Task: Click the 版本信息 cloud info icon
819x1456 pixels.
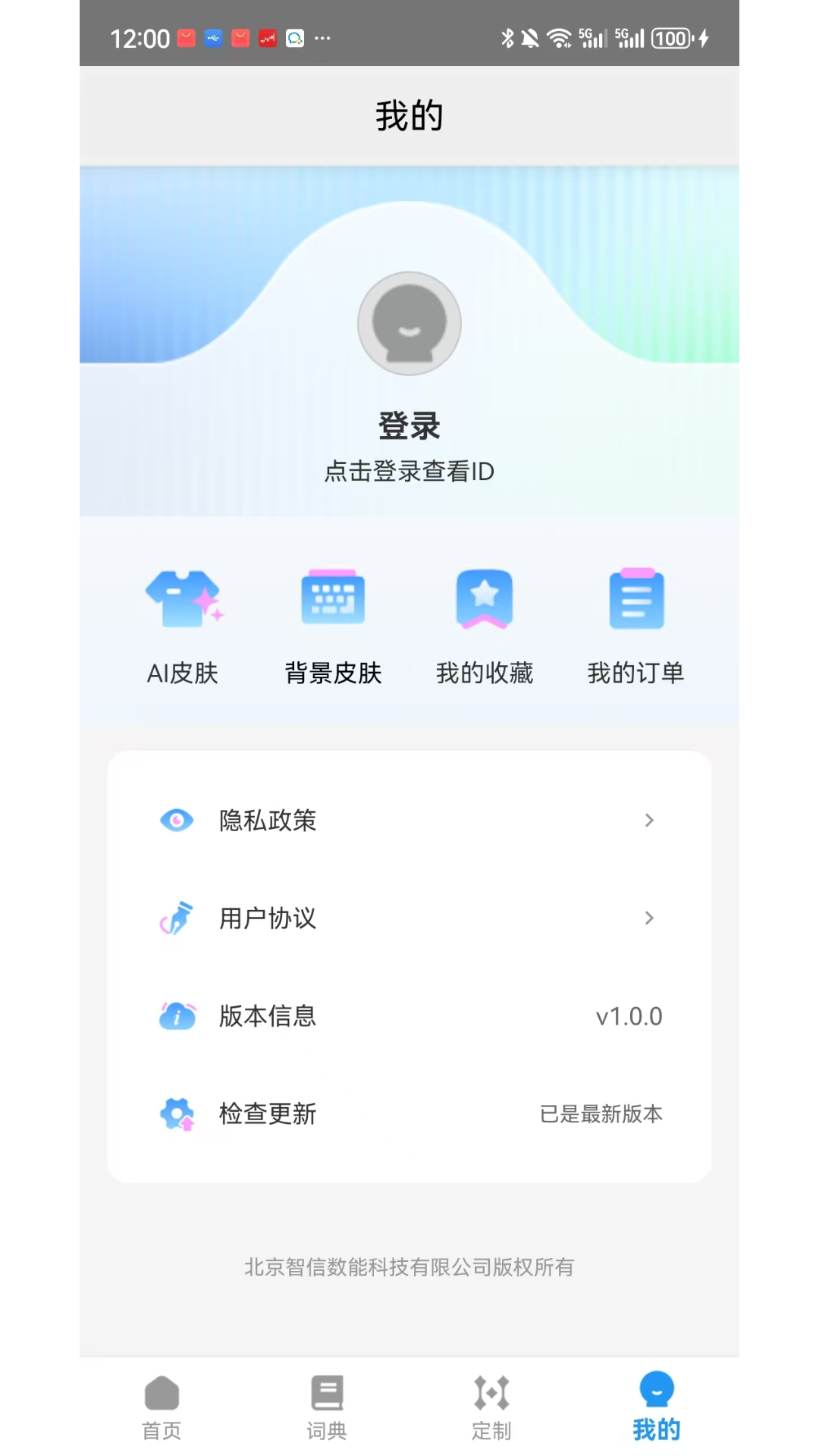Action: [x=176, y=1015]
